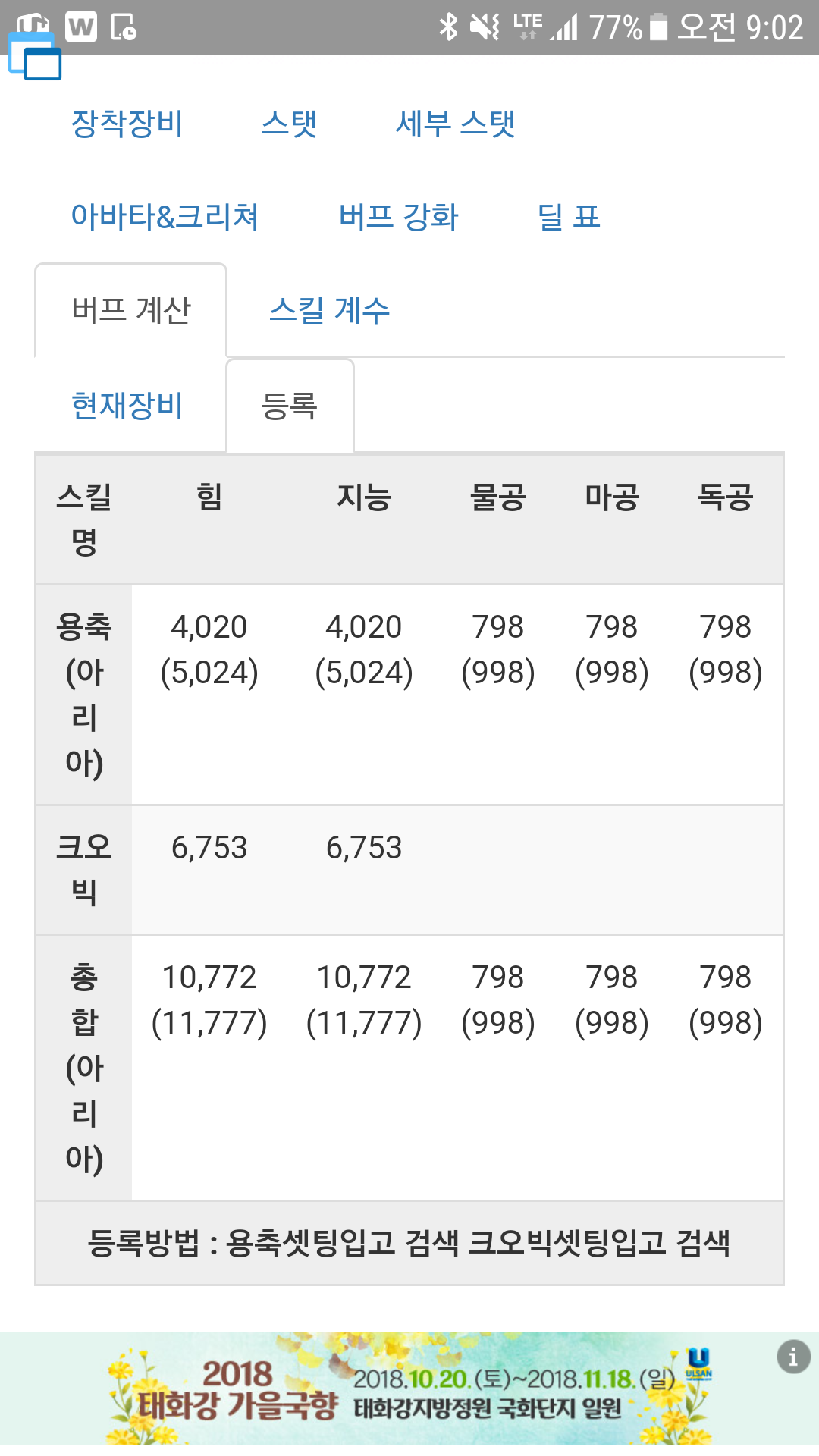Show the 현재장비 sub-tab
This screenshot has height=1456, width=819.
point(127,406)
